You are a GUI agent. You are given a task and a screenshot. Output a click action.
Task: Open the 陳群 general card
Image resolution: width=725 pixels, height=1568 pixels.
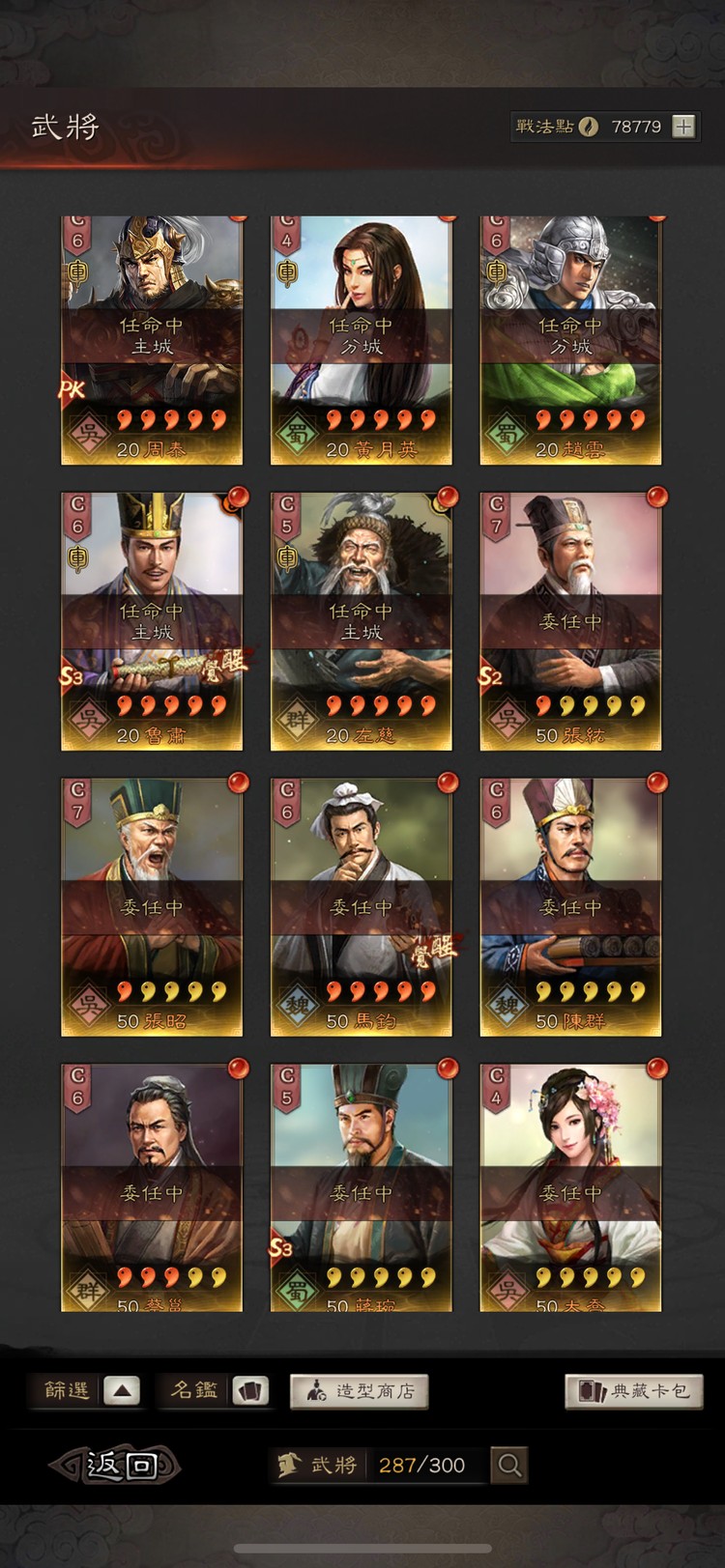click(570, 907)
